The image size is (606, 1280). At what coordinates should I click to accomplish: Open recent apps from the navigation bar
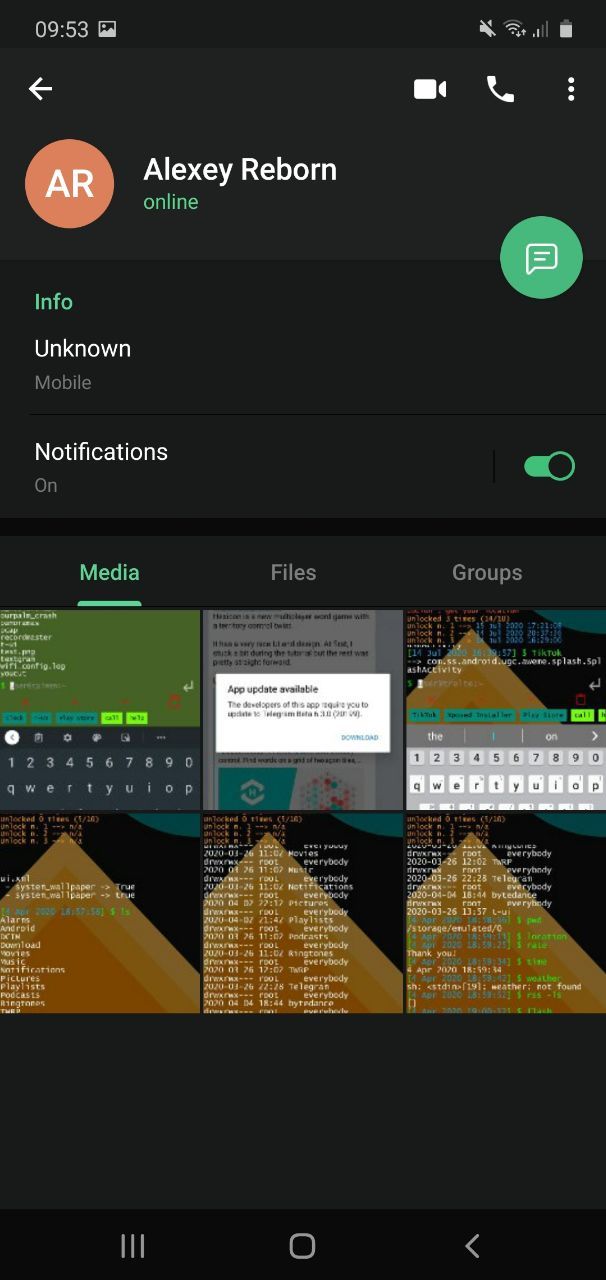click(x=132, y=1245)
